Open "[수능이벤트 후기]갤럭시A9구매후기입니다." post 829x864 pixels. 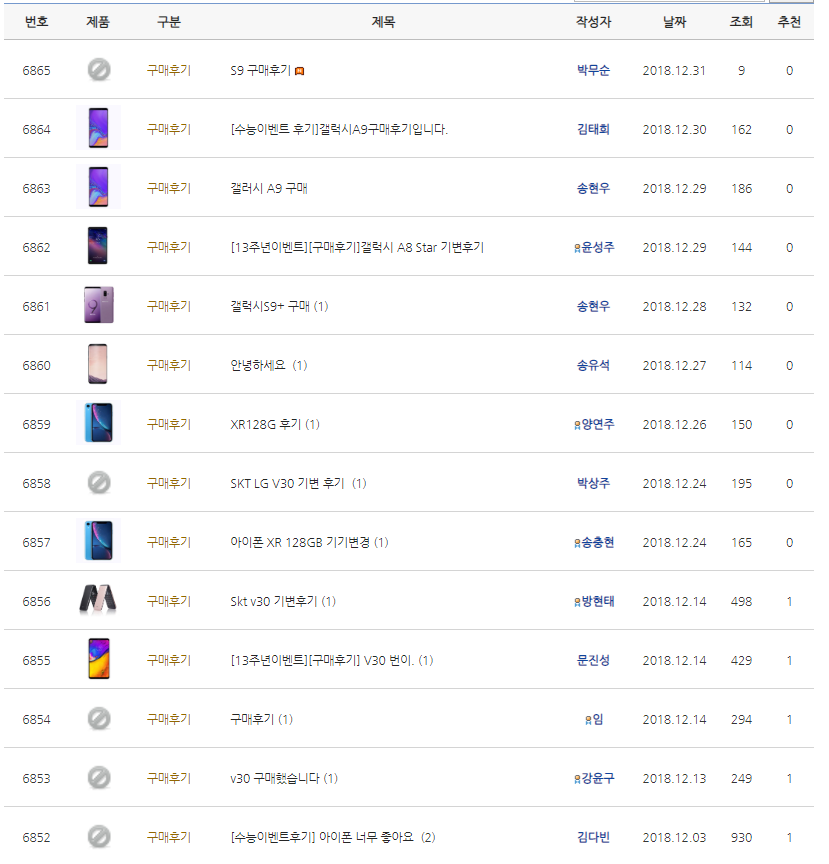[338, 129]
